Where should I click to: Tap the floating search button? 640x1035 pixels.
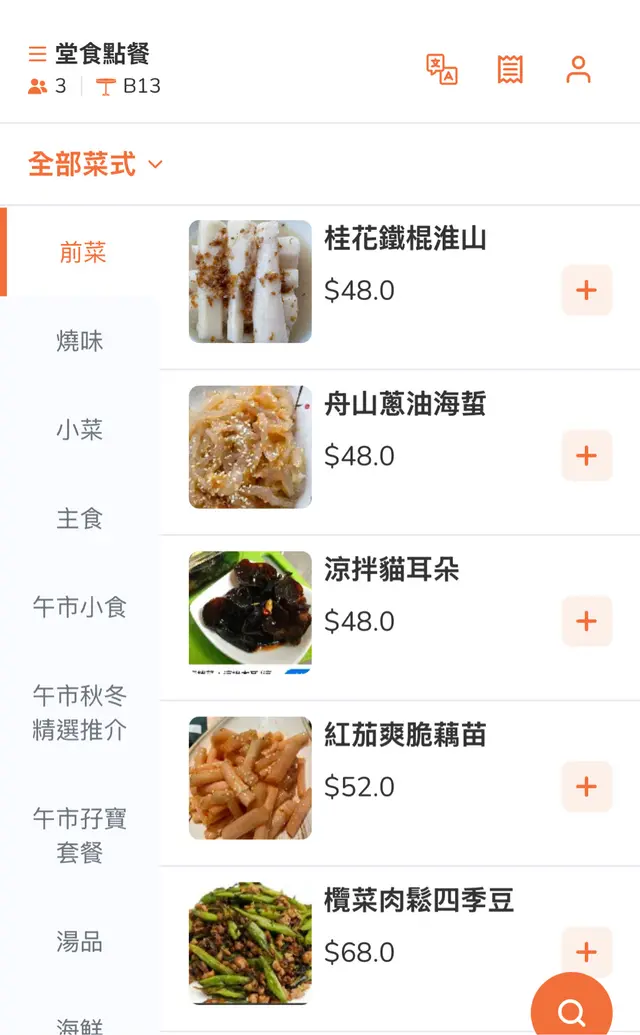coord(571,1010)
